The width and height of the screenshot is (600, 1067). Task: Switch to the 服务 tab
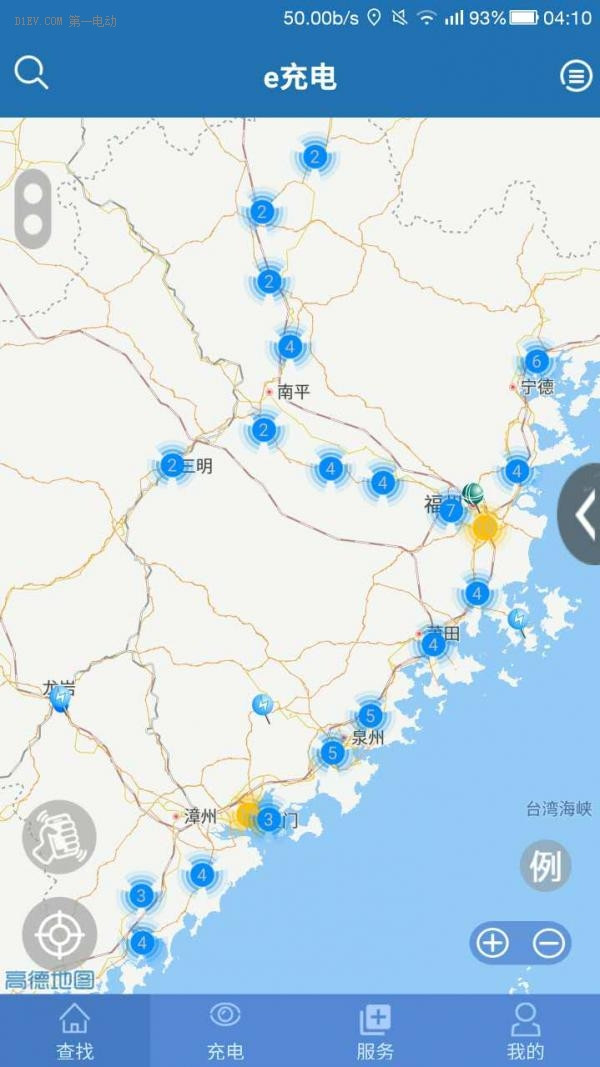pyautogui.click(x=375, y=1031)
